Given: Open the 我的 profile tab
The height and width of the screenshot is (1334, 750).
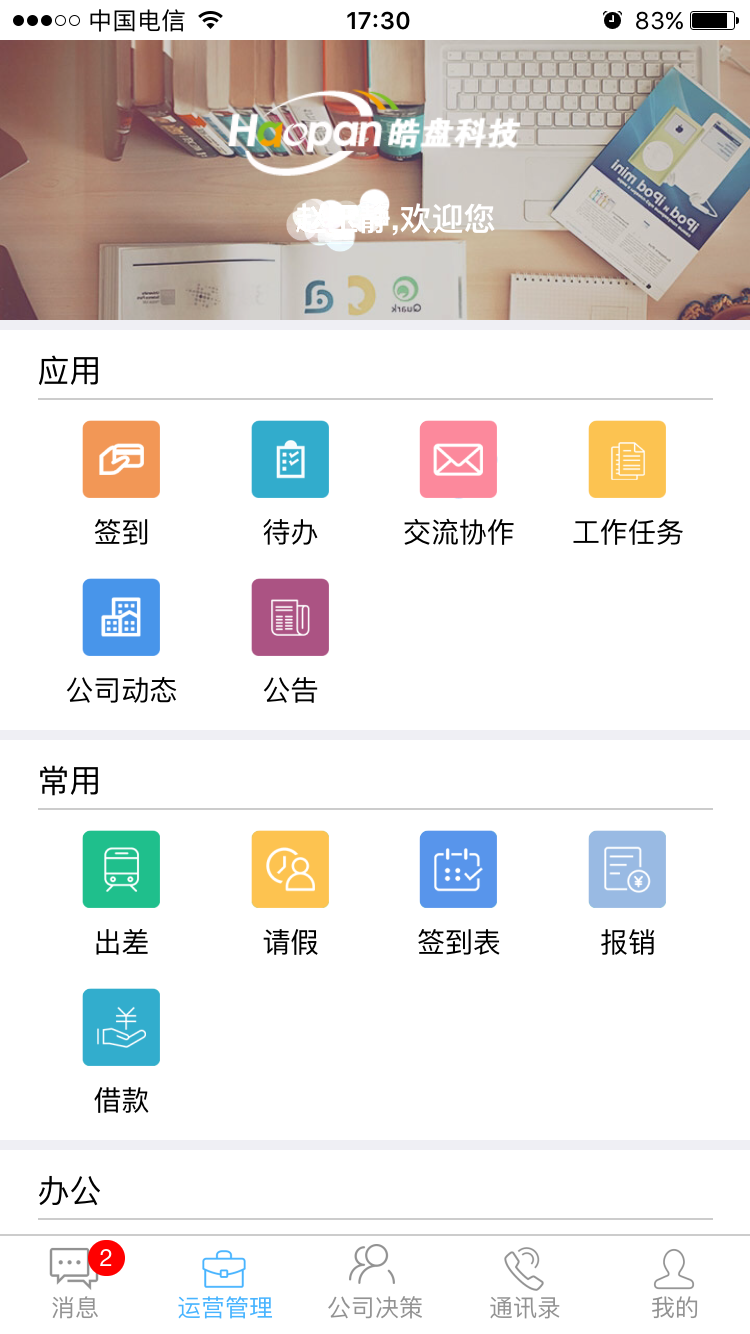Looking at the screenshot, I should [x=674, y=1284].
